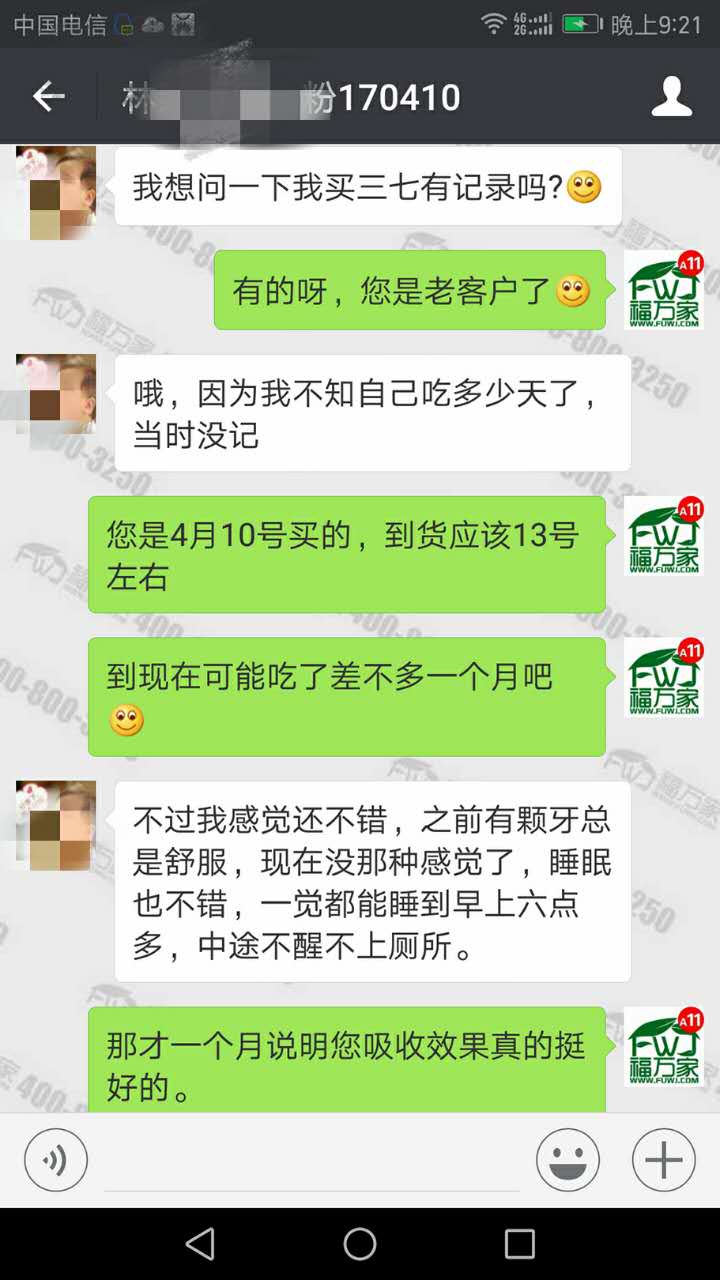
Task: Open customer avatar beside the 三七有记录吗 message
Action: 57,192
